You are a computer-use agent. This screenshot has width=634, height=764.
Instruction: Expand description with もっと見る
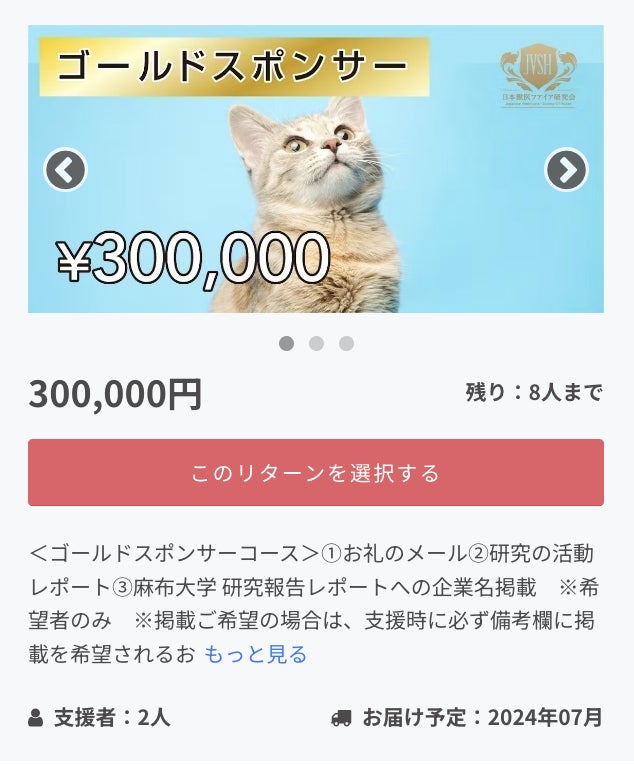pos(255,655)
